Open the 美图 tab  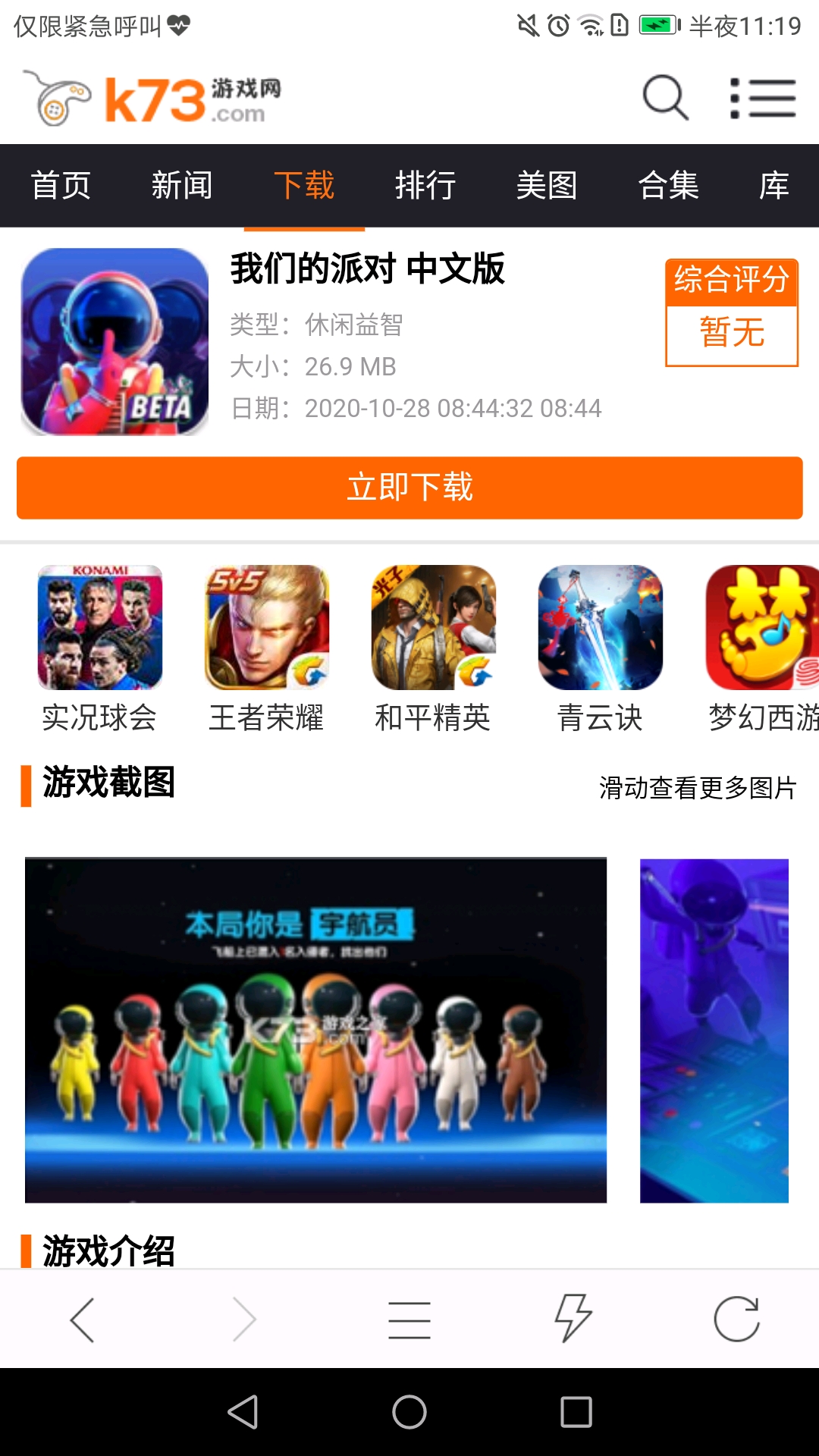click(x=547, y=186)
